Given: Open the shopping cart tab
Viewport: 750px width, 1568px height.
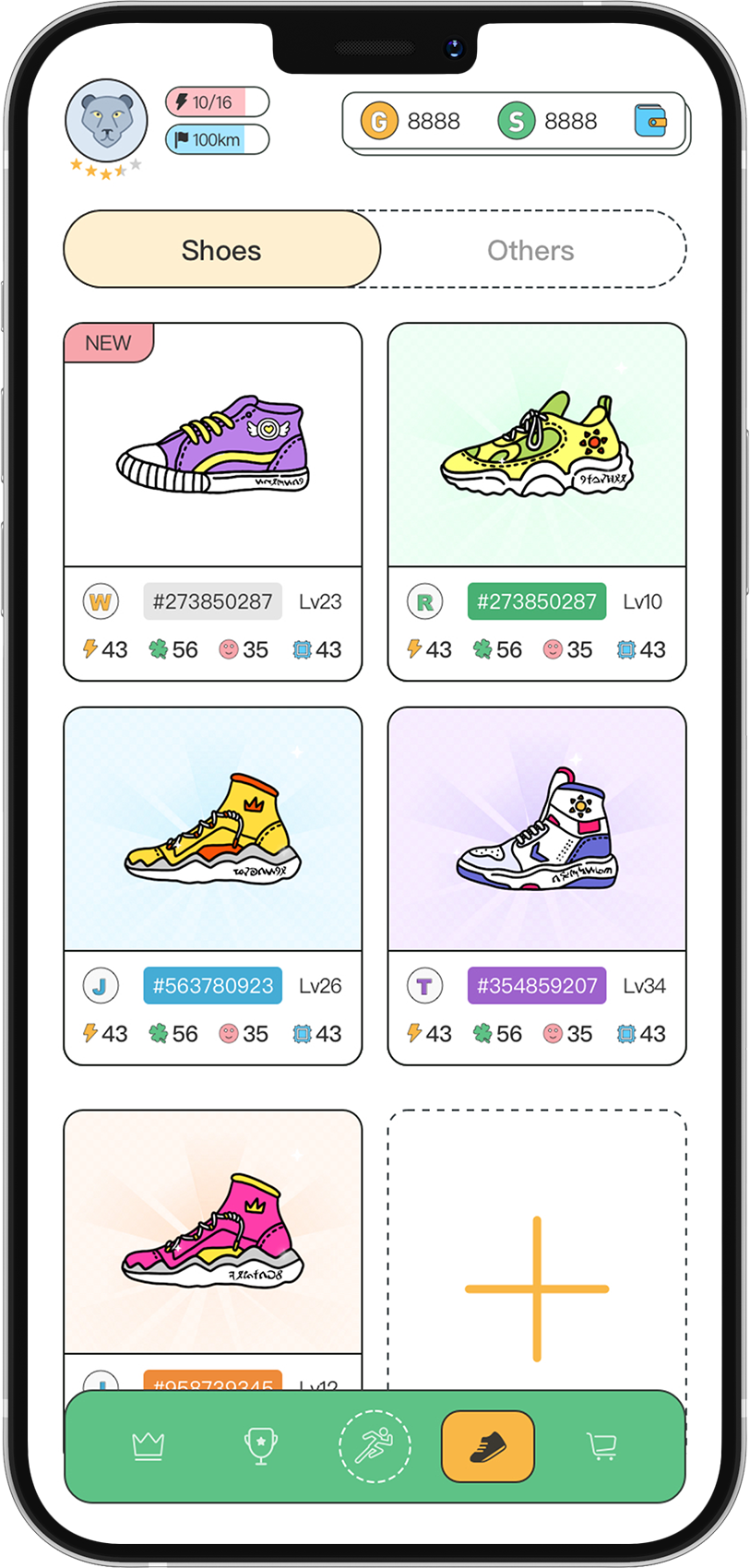Looking at the screenshot, I should coord(602,1445).
